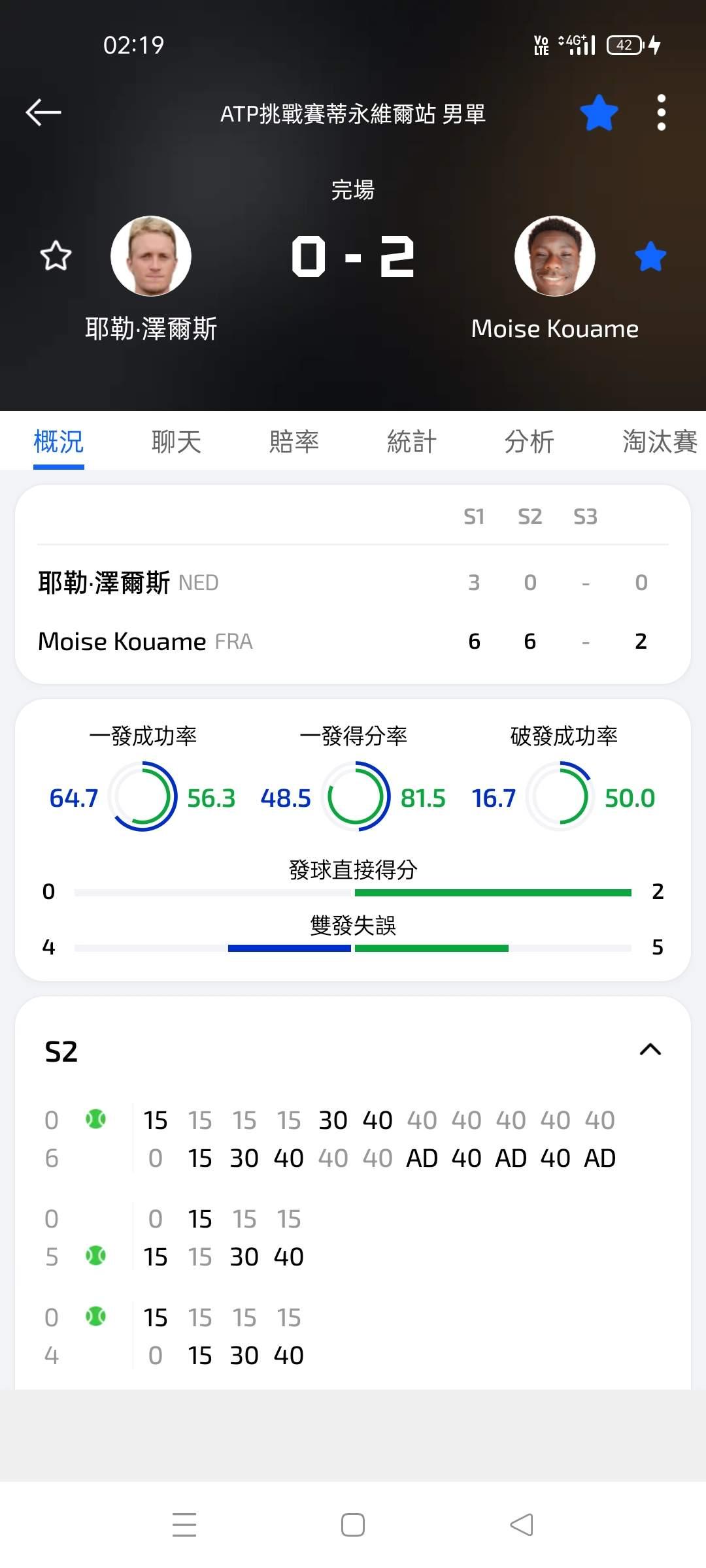Unfavorite this match with the header star

(x=599, y=113)
